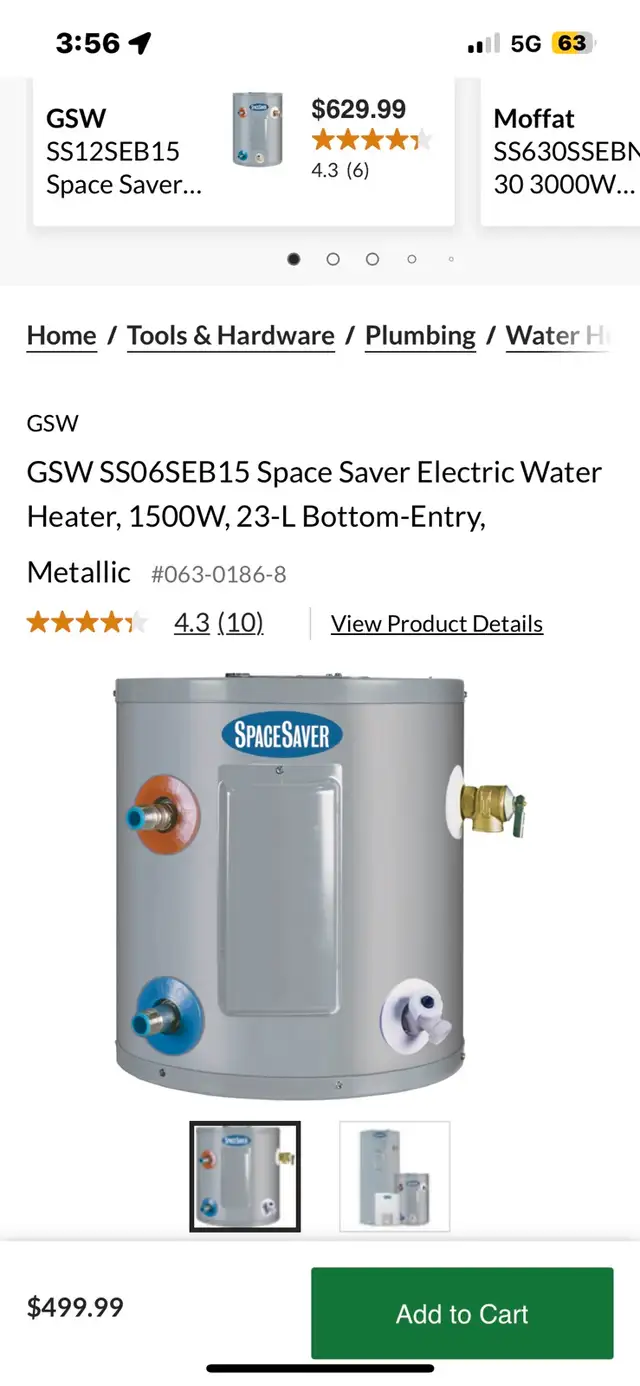Image resolution: width=640 pixels, height=1386 pixels.
Task: Add the water heater to cart
Action: point(462,1313)
